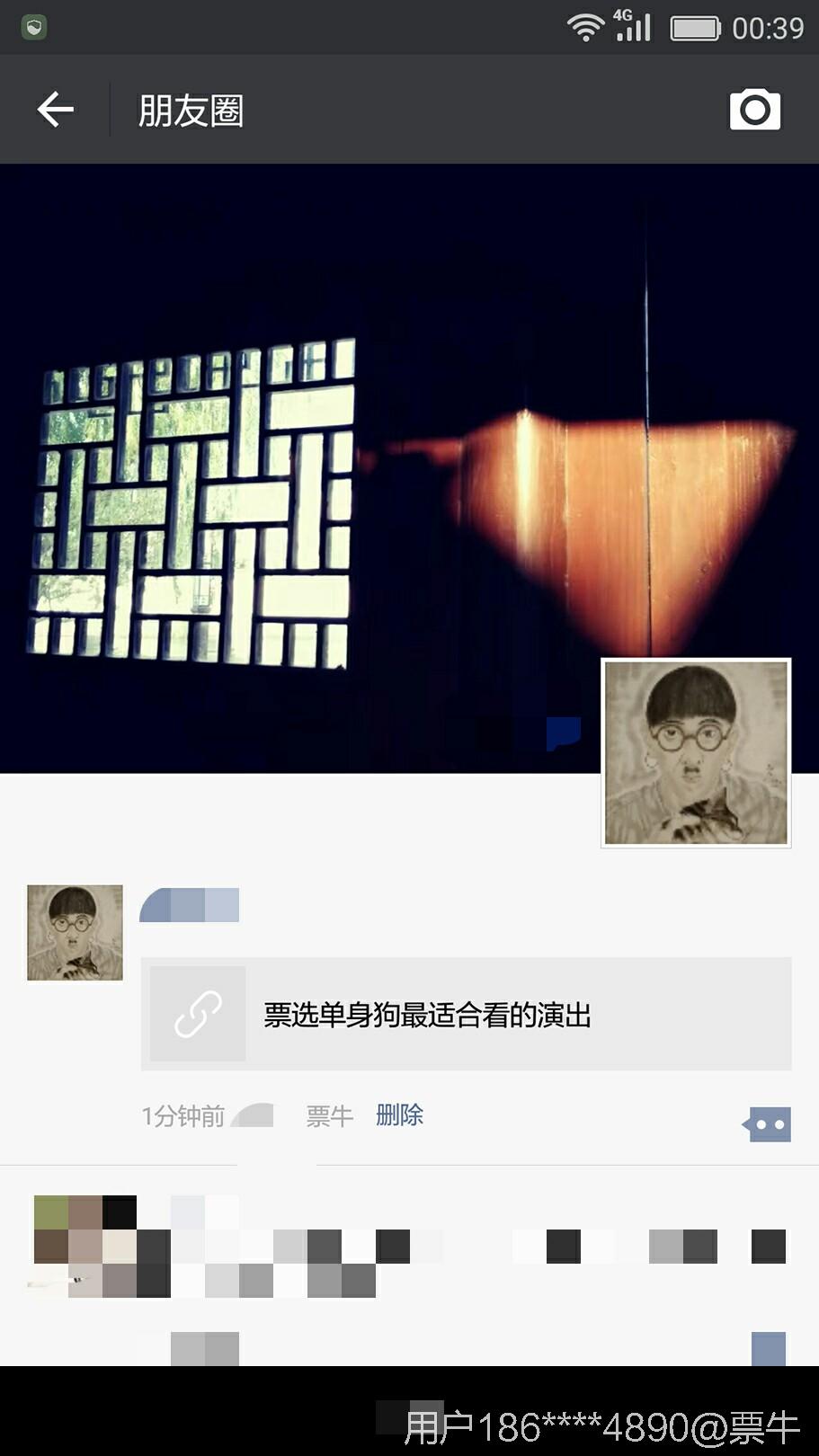Tap the 票牛 source label
Screen dimensions: 819x1456
(329, 1116)
